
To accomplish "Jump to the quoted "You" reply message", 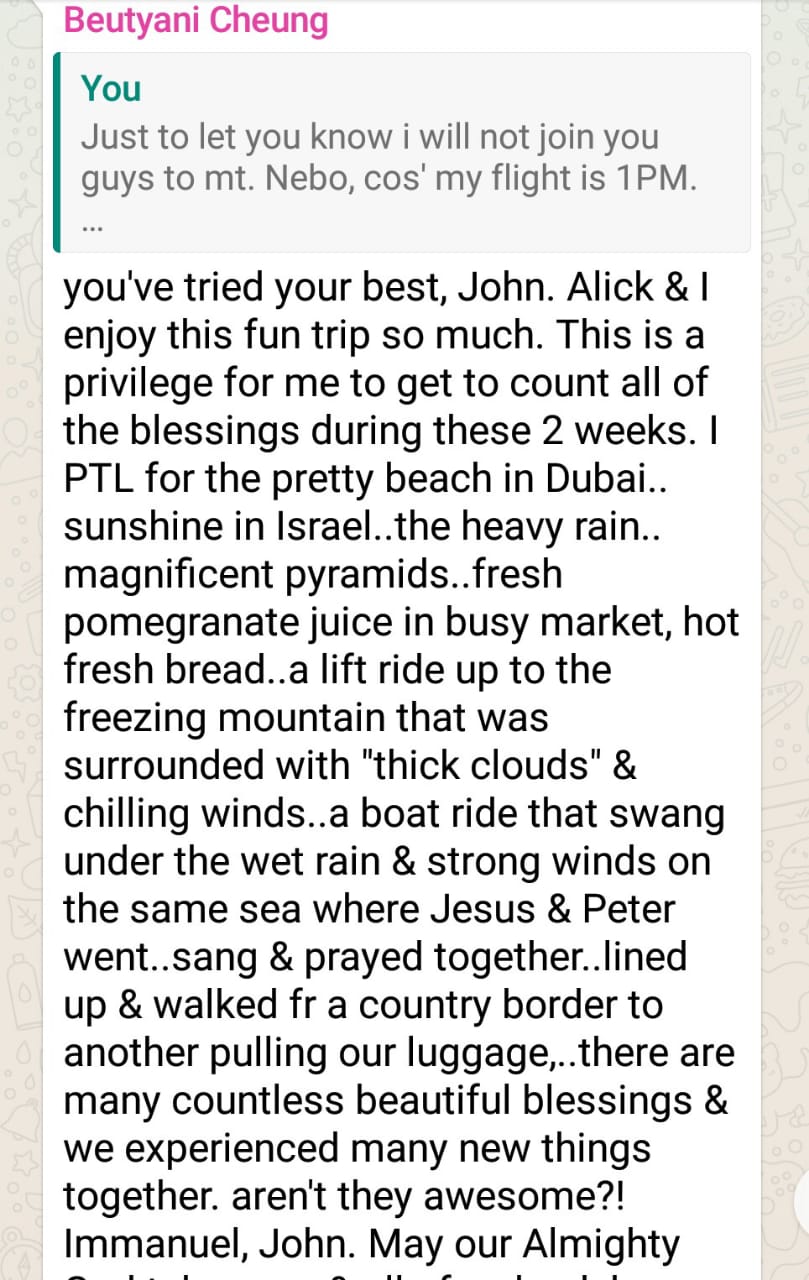I will click(x=400, y=153).
